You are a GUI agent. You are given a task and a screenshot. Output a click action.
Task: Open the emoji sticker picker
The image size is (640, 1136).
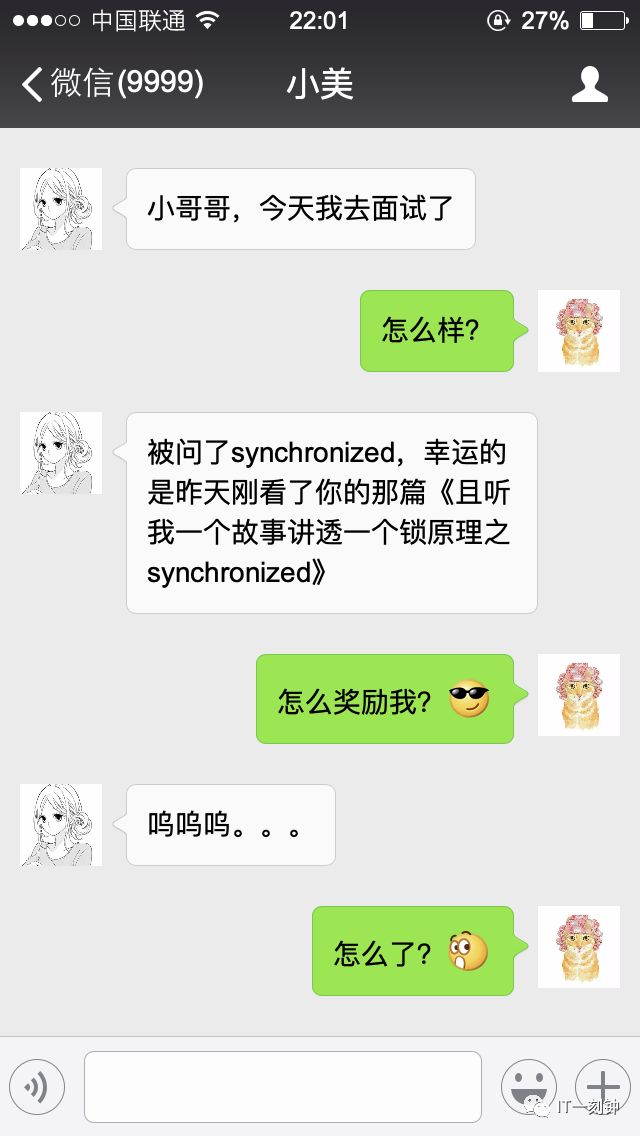click(x=528, y=1087)
